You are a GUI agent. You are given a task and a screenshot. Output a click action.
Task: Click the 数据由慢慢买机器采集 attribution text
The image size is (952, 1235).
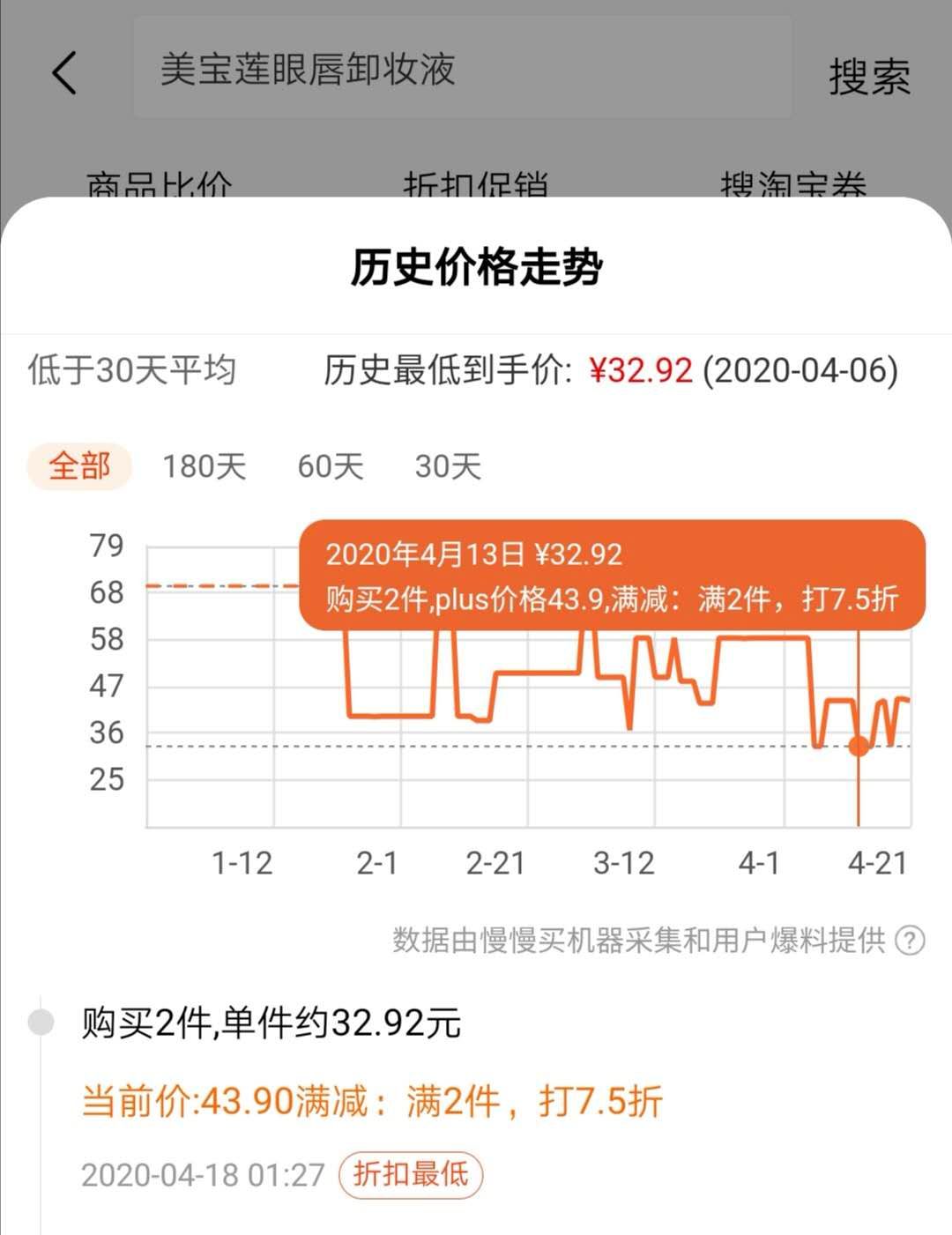coord(639,941)
